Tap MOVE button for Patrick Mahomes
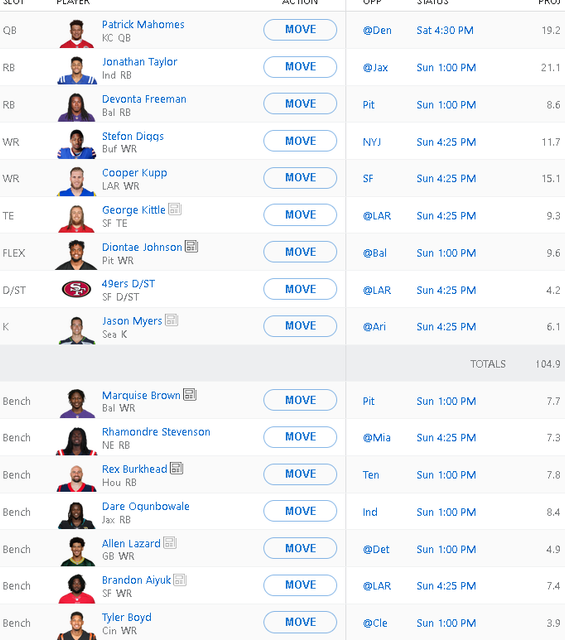Screen dimensions: 565x640 click(x=300, y=30)
